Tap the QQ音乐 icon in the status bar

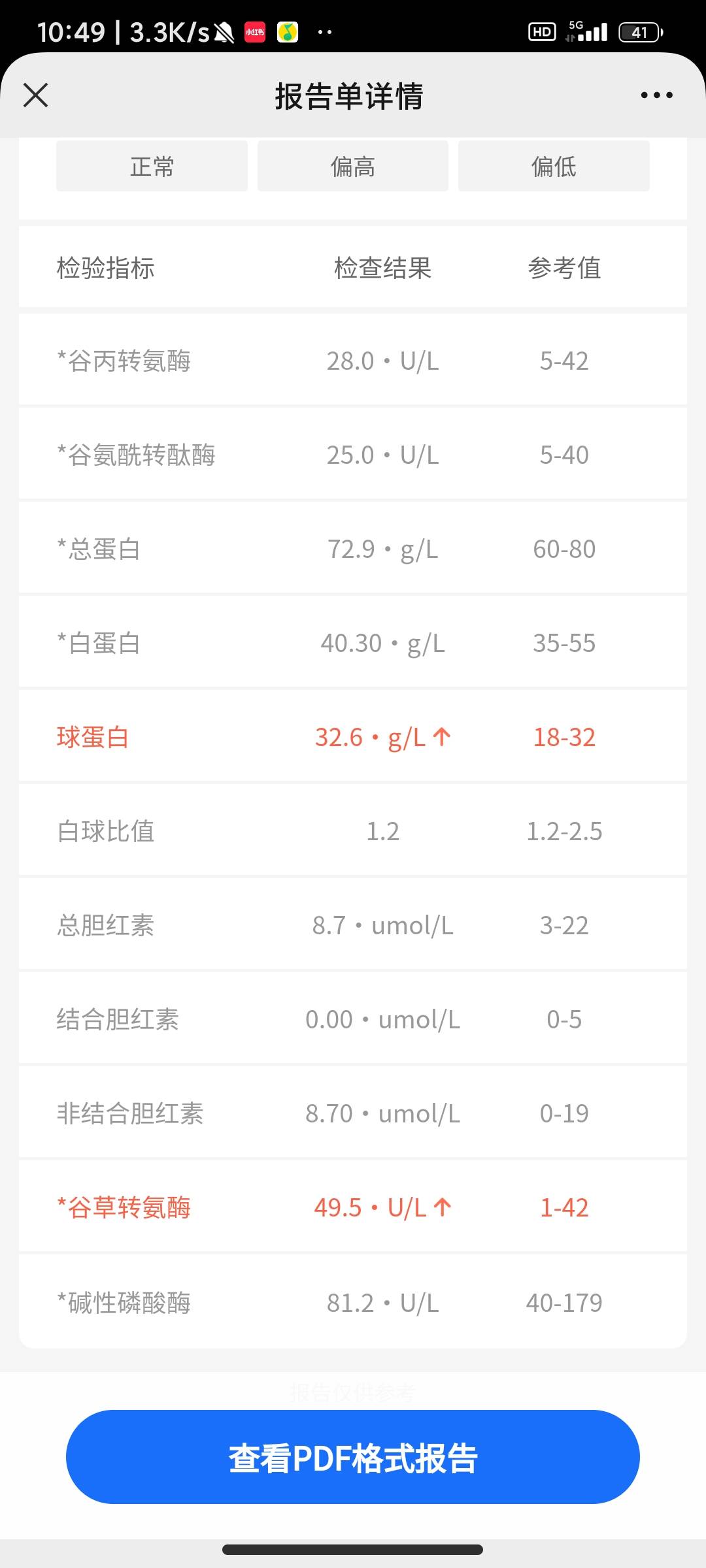coord(288,31)
